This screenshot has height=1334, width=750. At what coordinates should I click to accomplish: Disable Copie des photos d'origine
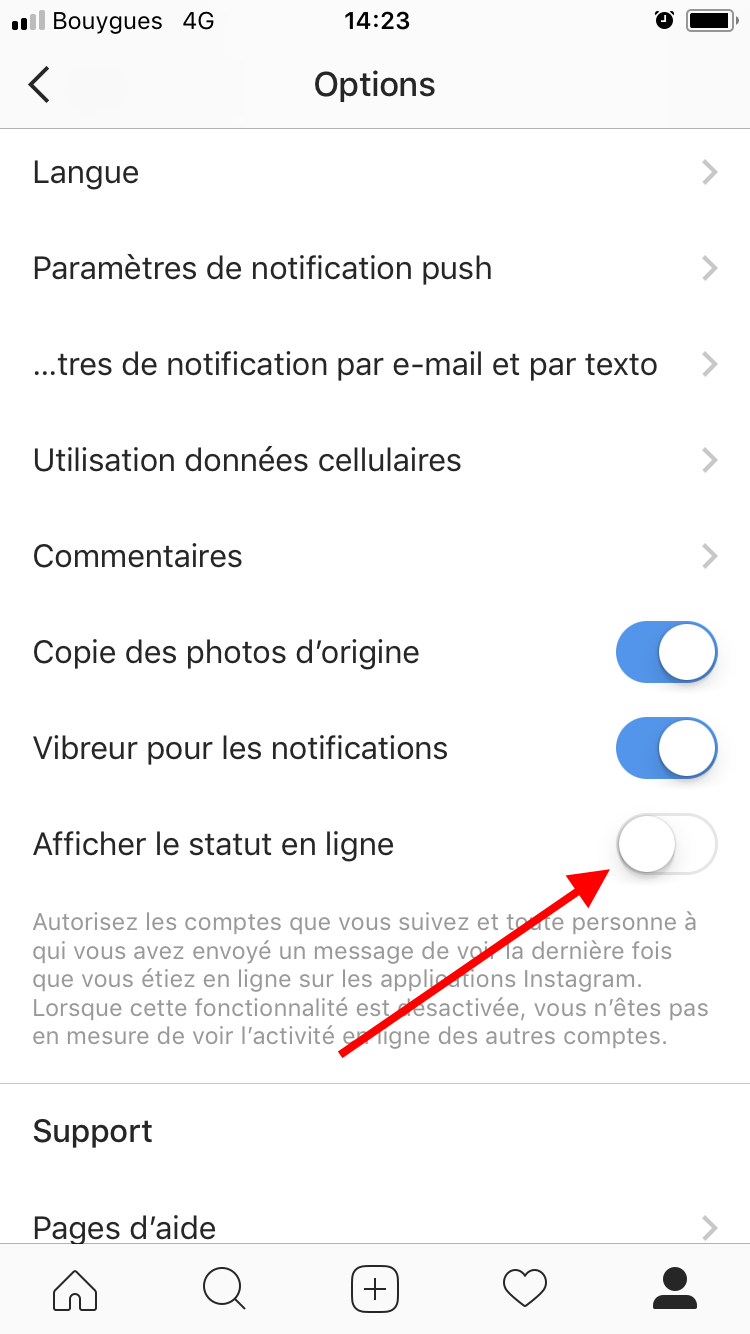point(667,653)
